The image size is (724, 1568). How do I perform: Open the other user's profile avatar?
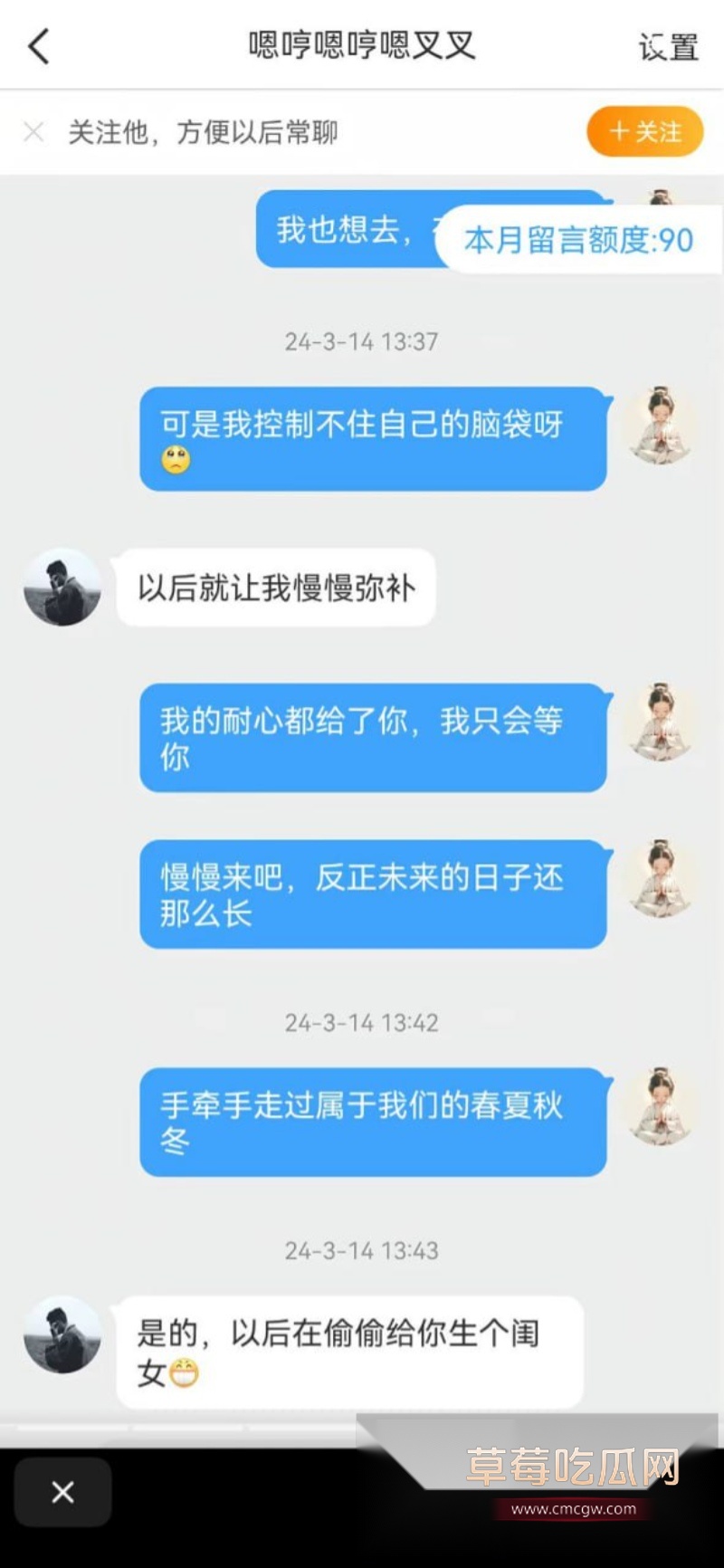click(x=61, y=587)
